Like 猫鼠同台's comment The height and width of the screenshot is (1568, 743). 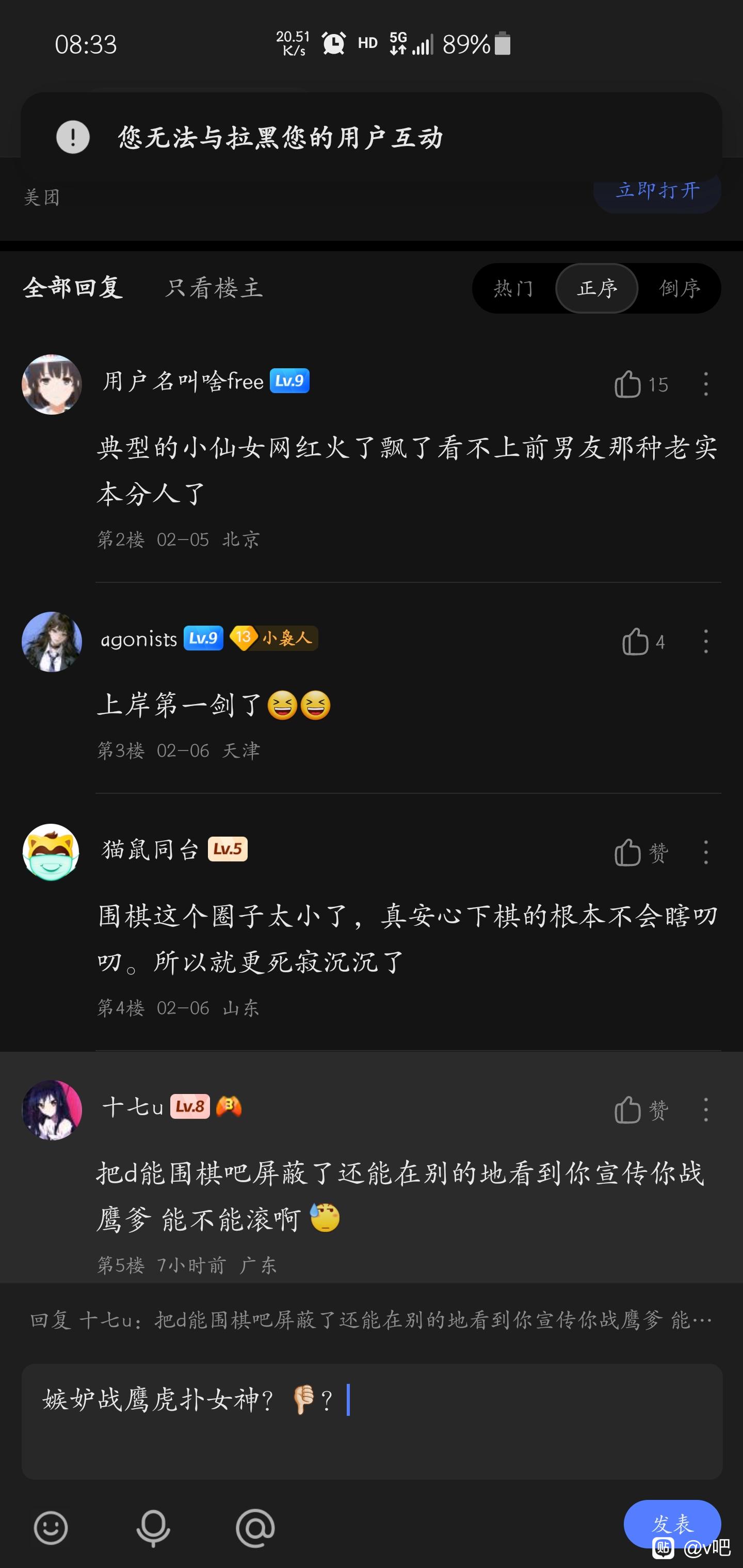tap(628, 852)
